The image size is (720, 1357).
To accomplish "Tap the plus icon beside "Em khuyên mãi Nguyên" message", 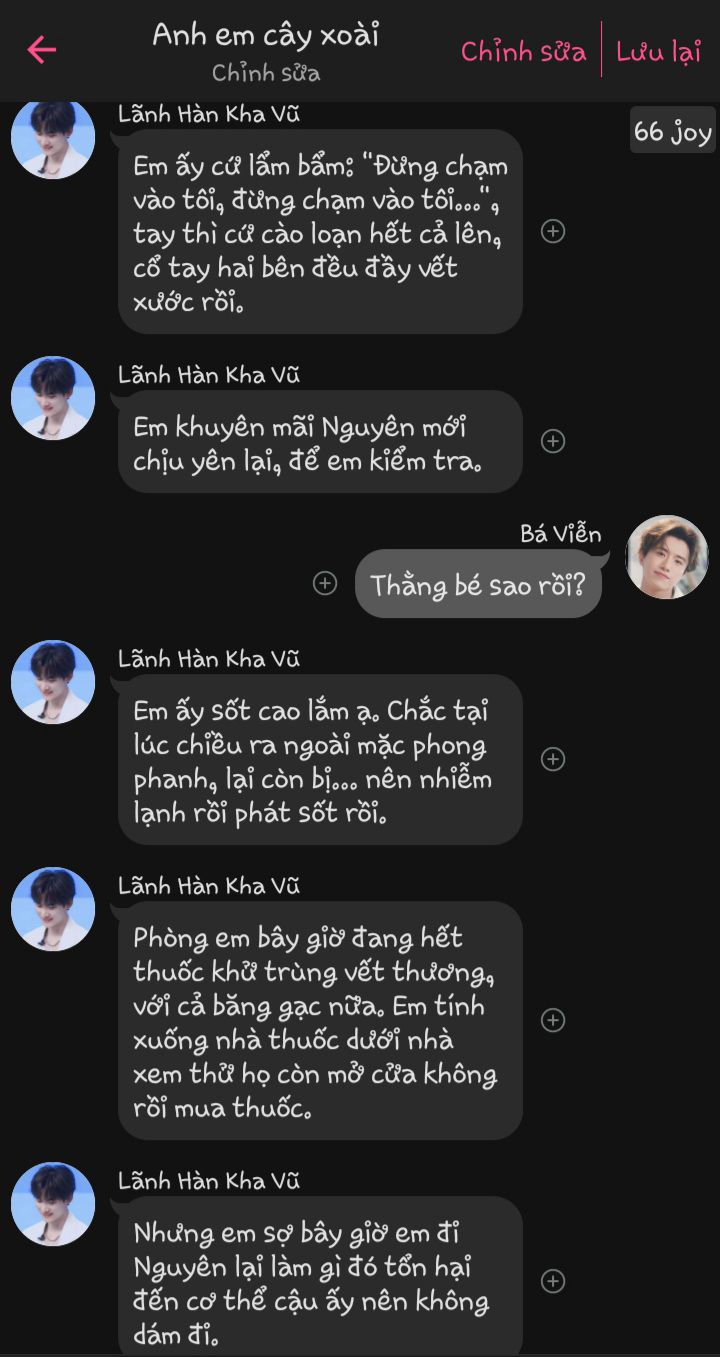I will (x=553, y=441).
